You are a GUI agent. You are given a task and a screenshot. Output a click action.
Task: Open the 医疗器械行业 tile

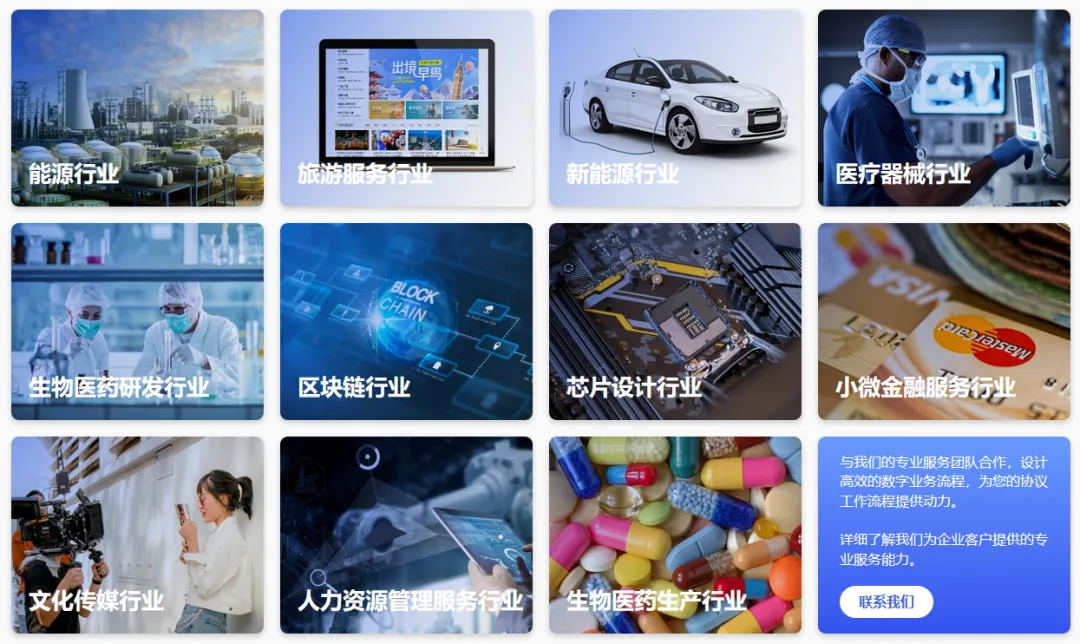(944, 108)
